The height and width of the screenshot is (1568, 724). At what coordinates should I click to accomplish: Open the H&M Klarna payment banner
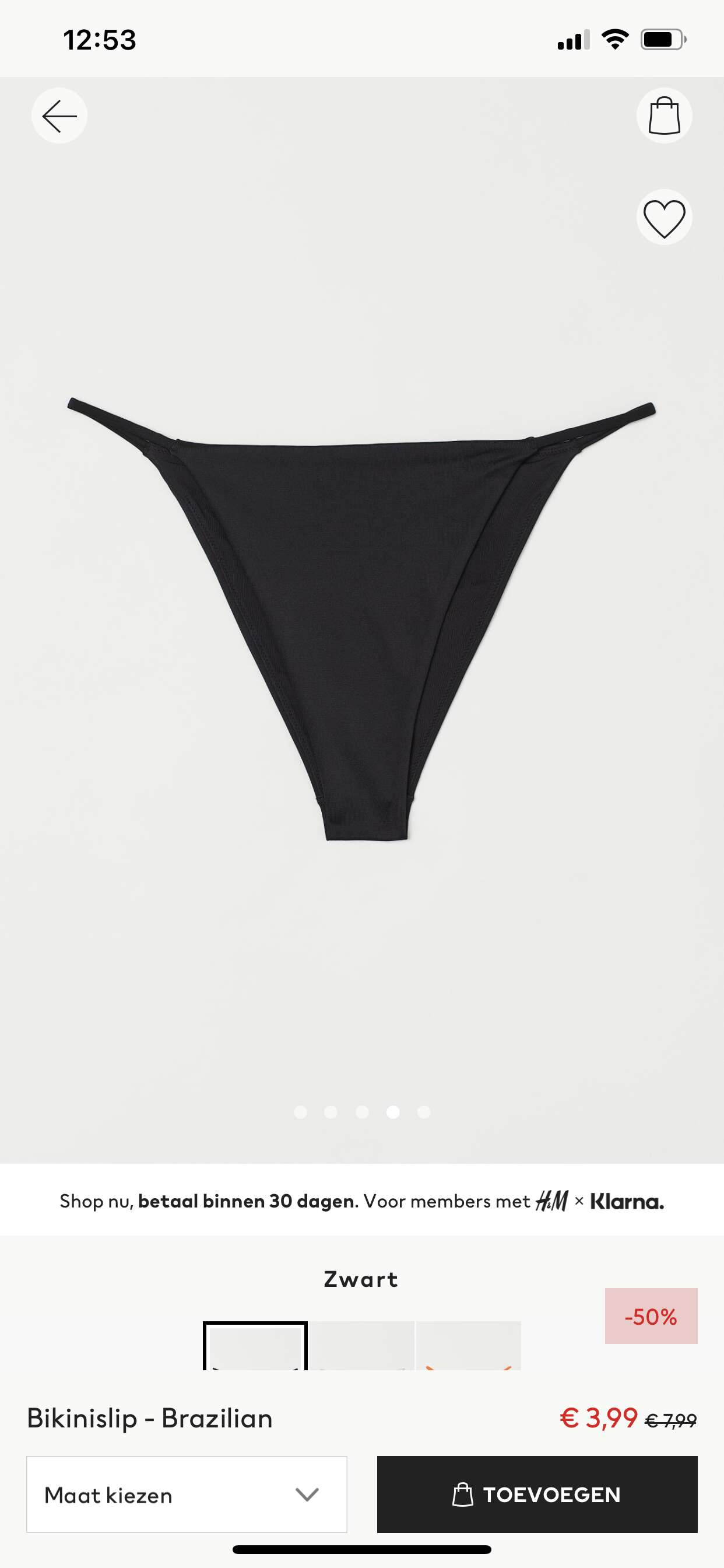tap(362, 1201)
